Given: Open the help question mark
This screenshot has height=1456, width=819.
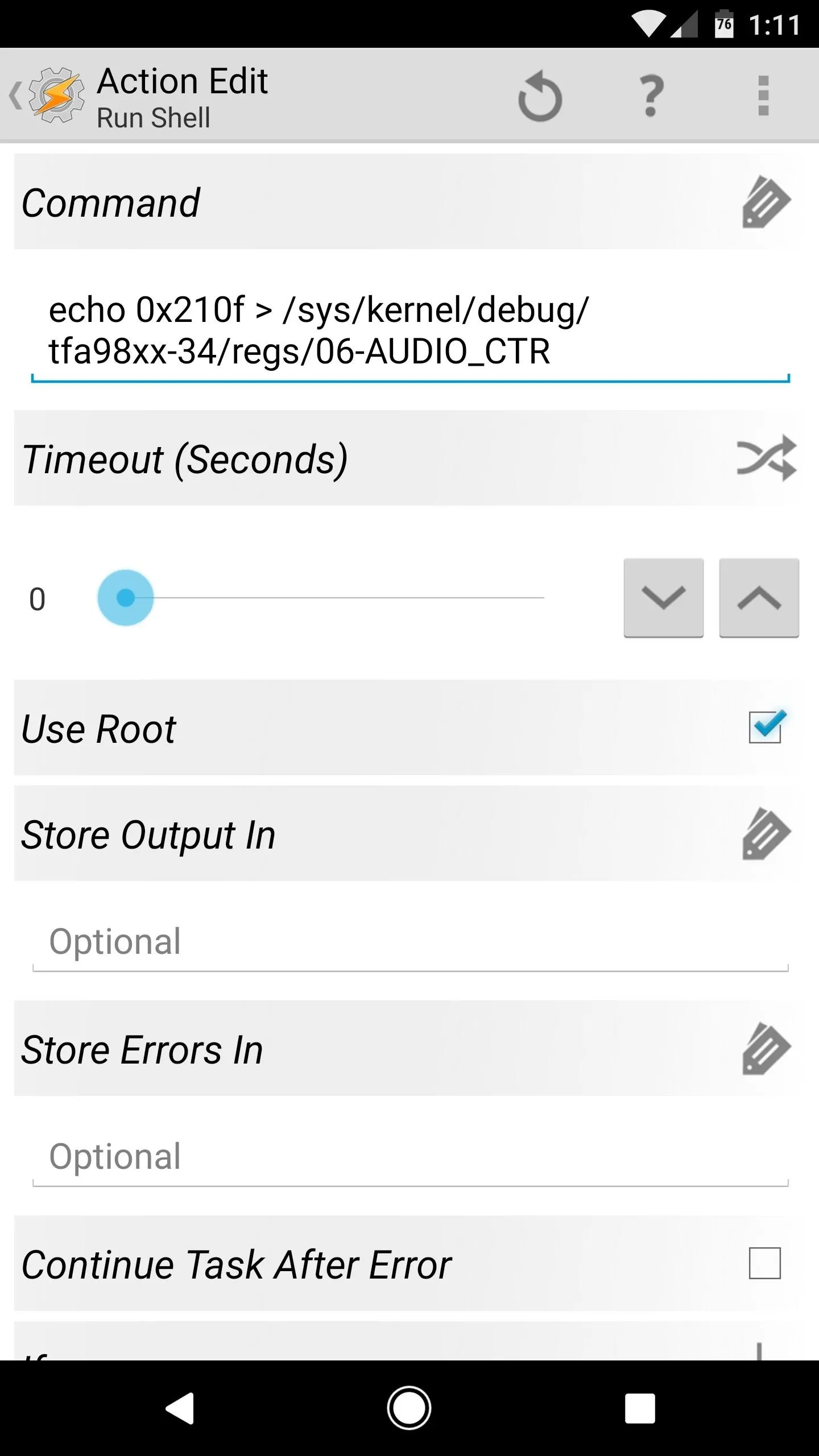Looking at the screenshot, I should (652, 96).
